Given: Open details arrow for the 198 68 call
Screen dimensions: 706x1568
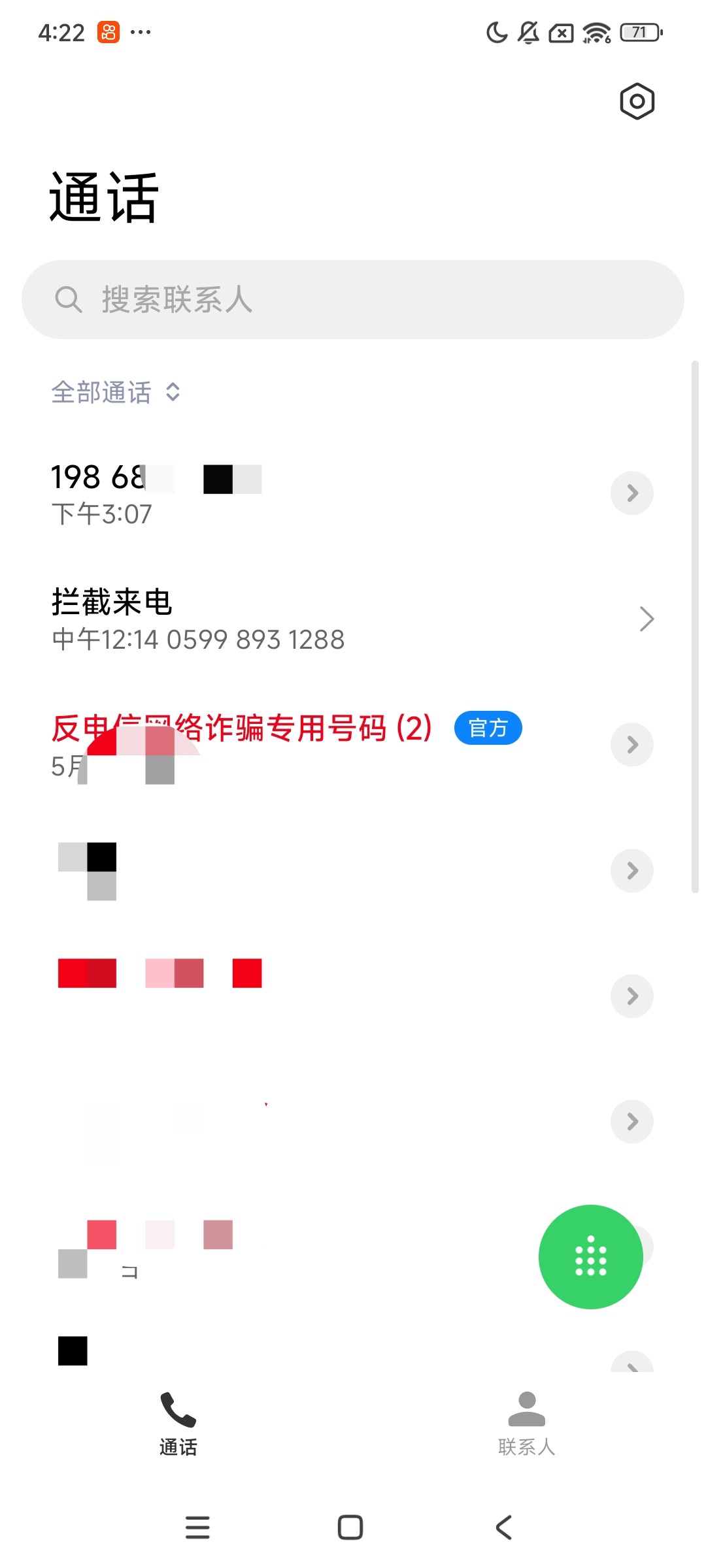Looking at the screenshot, I should pos(631,493).
